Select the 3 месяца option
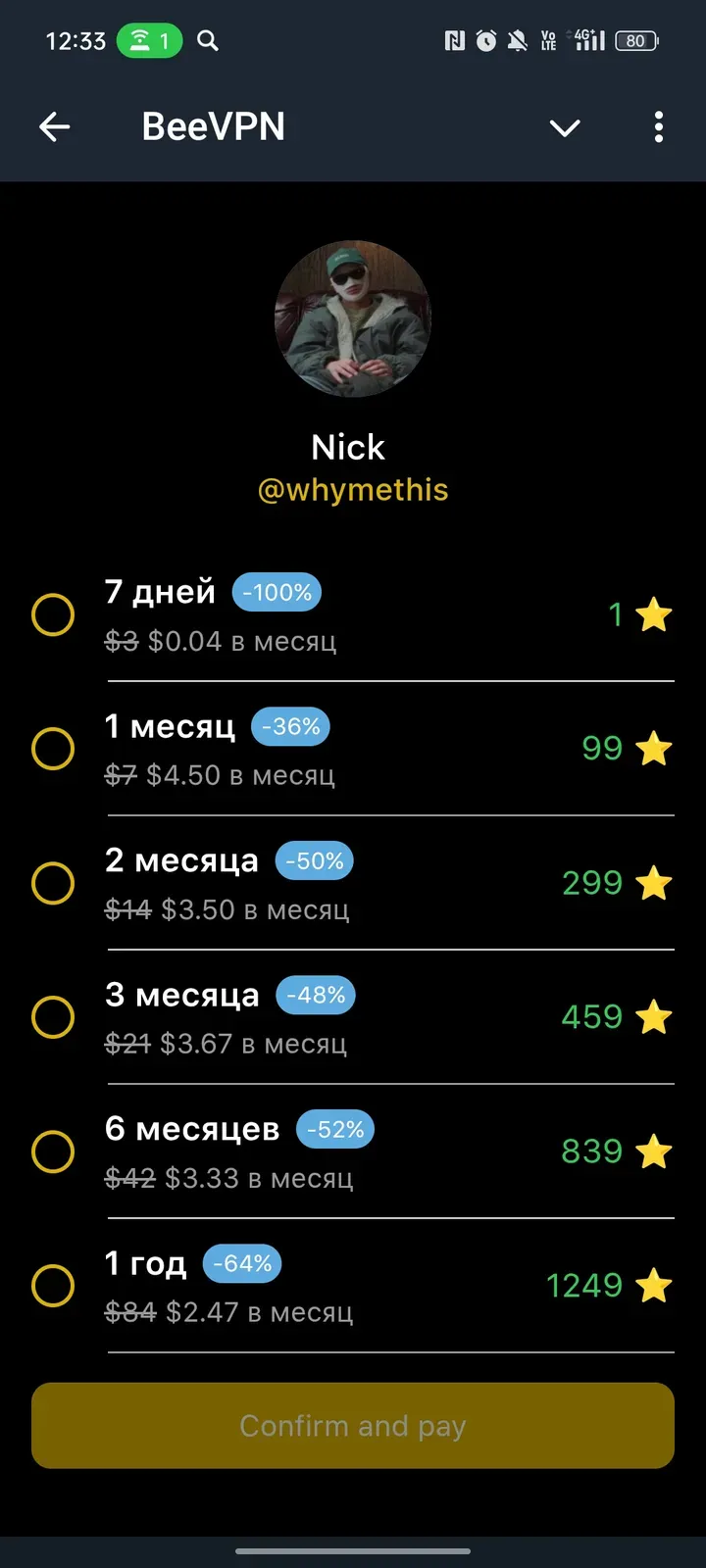706x1568 pixels. (x=53, y=1017)
